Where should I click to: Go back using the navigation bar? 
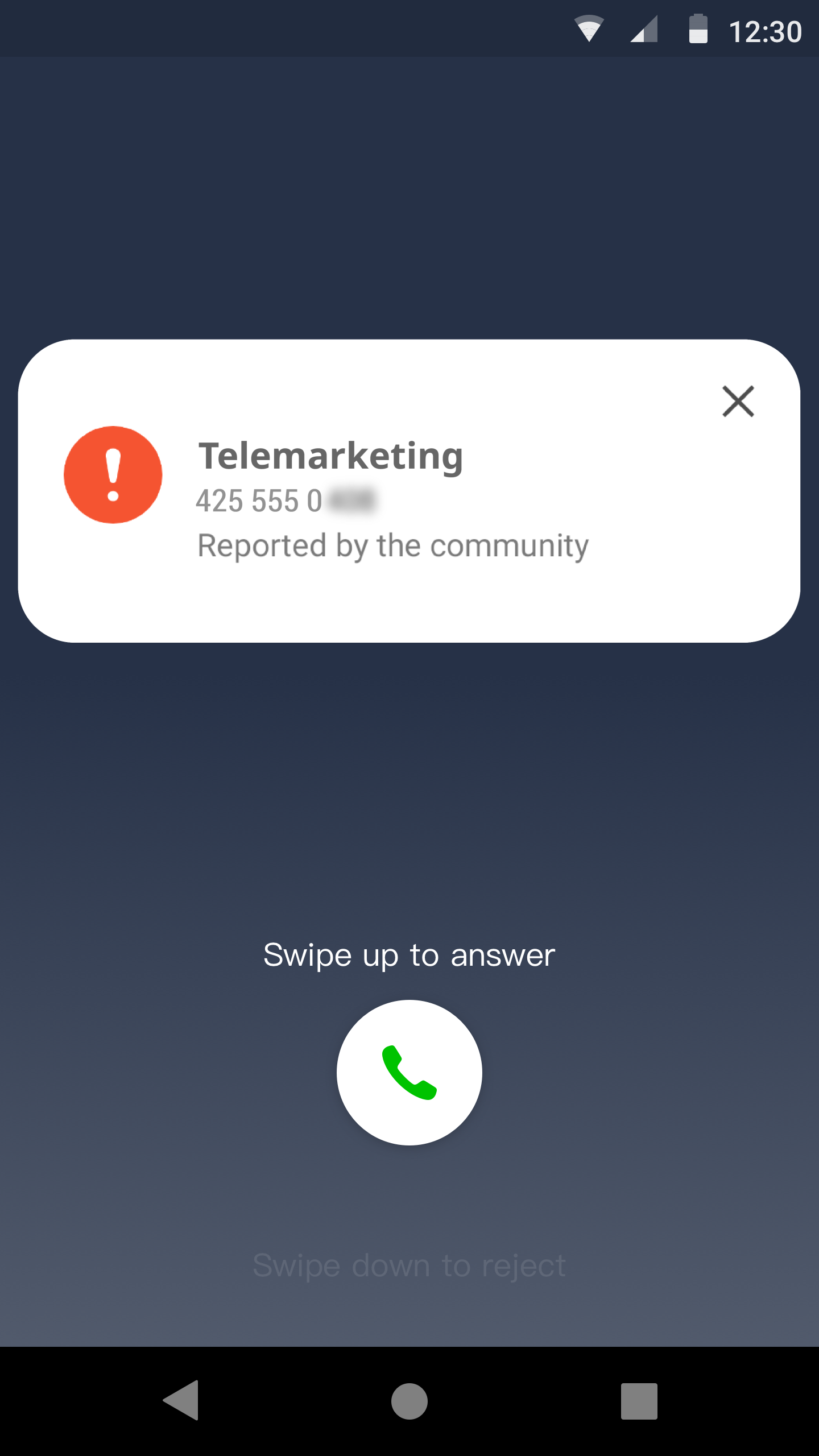[x=181, y=1401]
